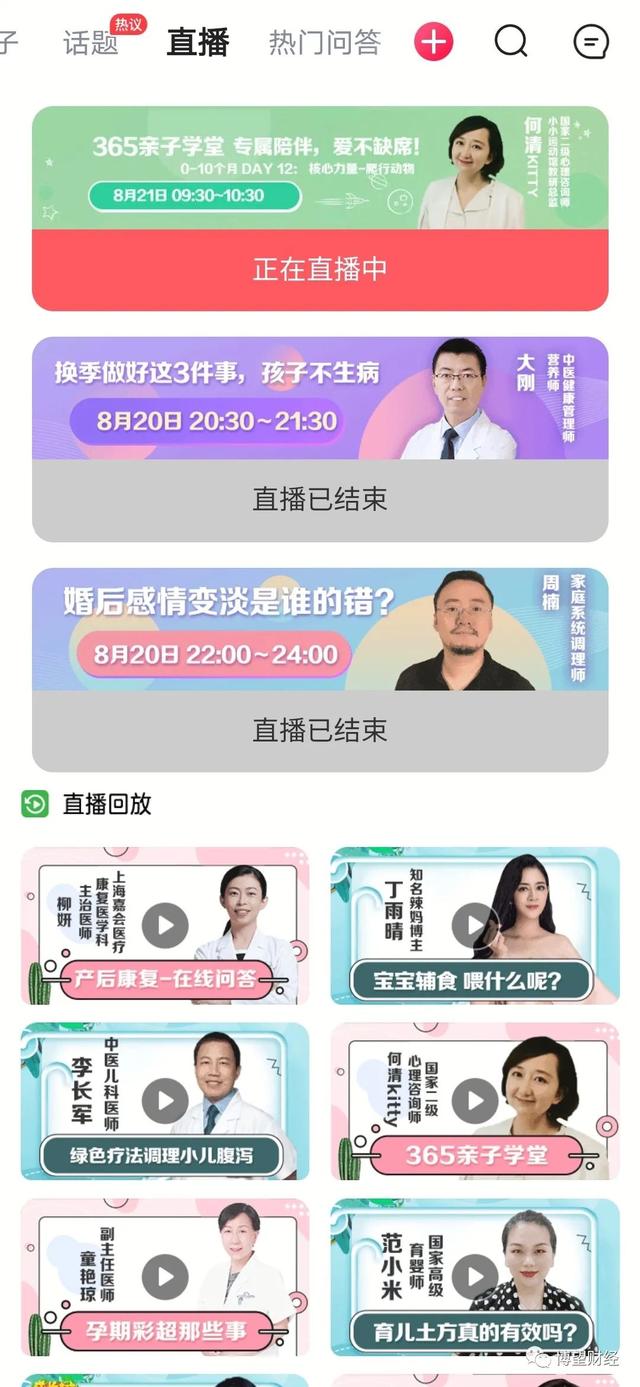Play the 365亲子学堂 replay video

474,1101
